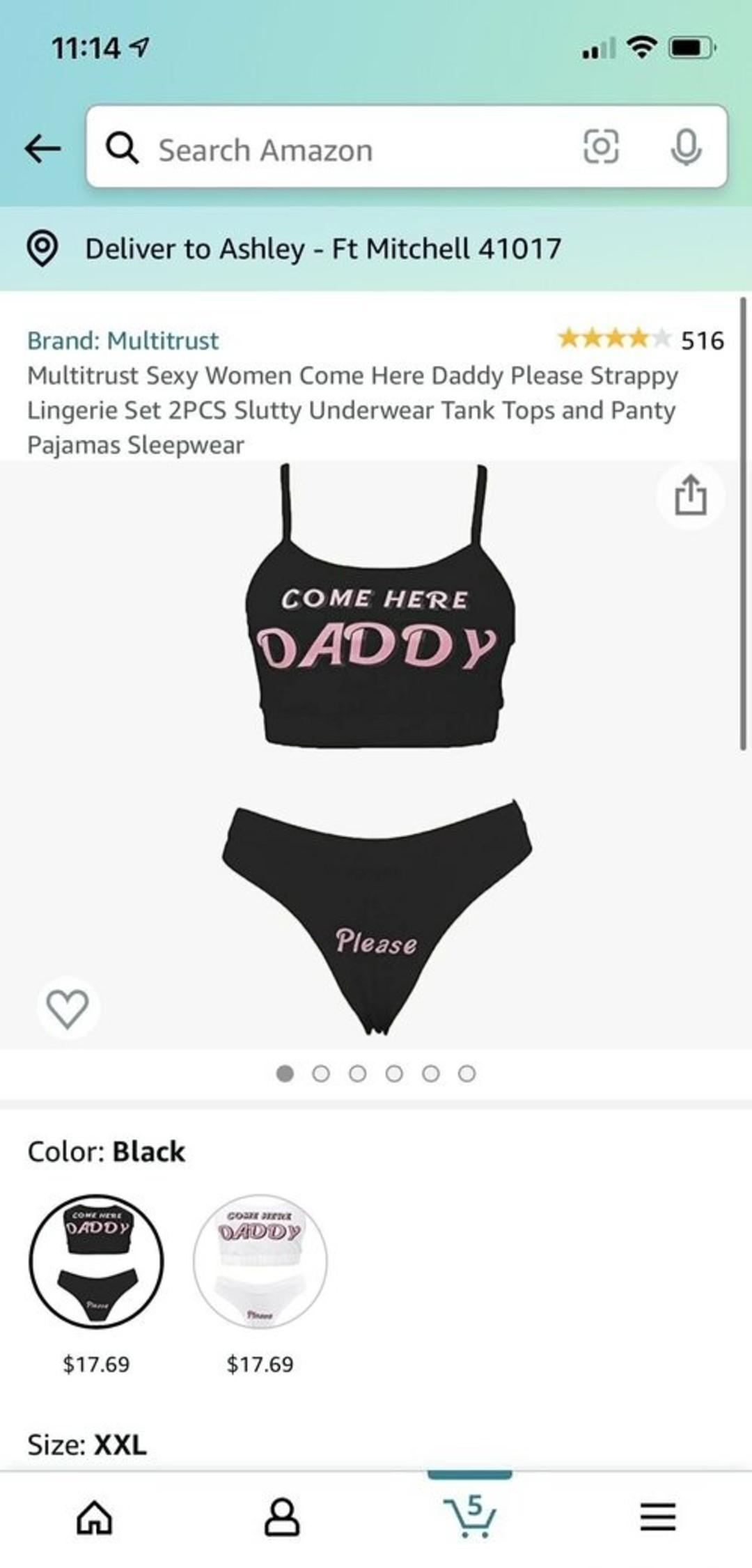Go back using the arrow icon
752x1568 pixels.
[x=42, y=148]
